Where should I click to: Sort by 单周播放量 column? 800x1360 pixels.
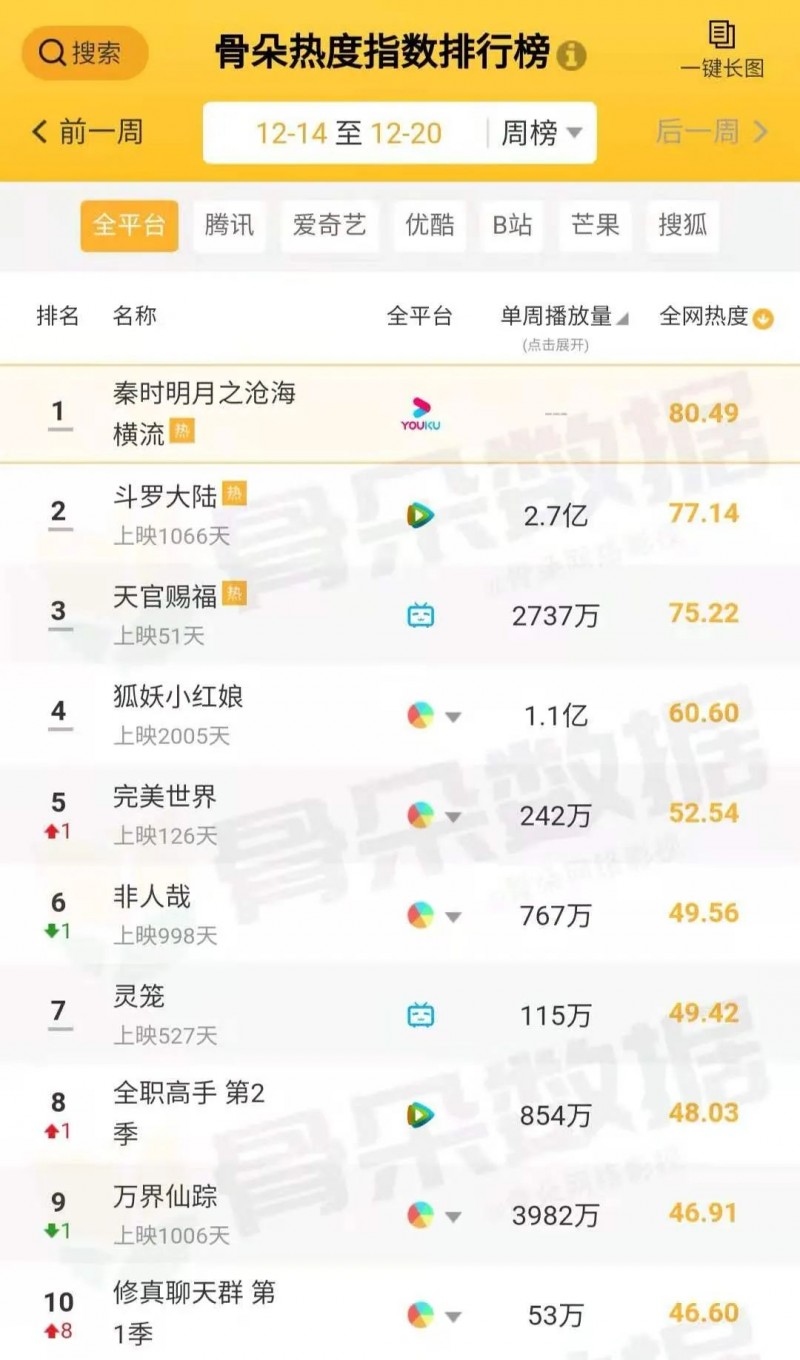(564, 317)
